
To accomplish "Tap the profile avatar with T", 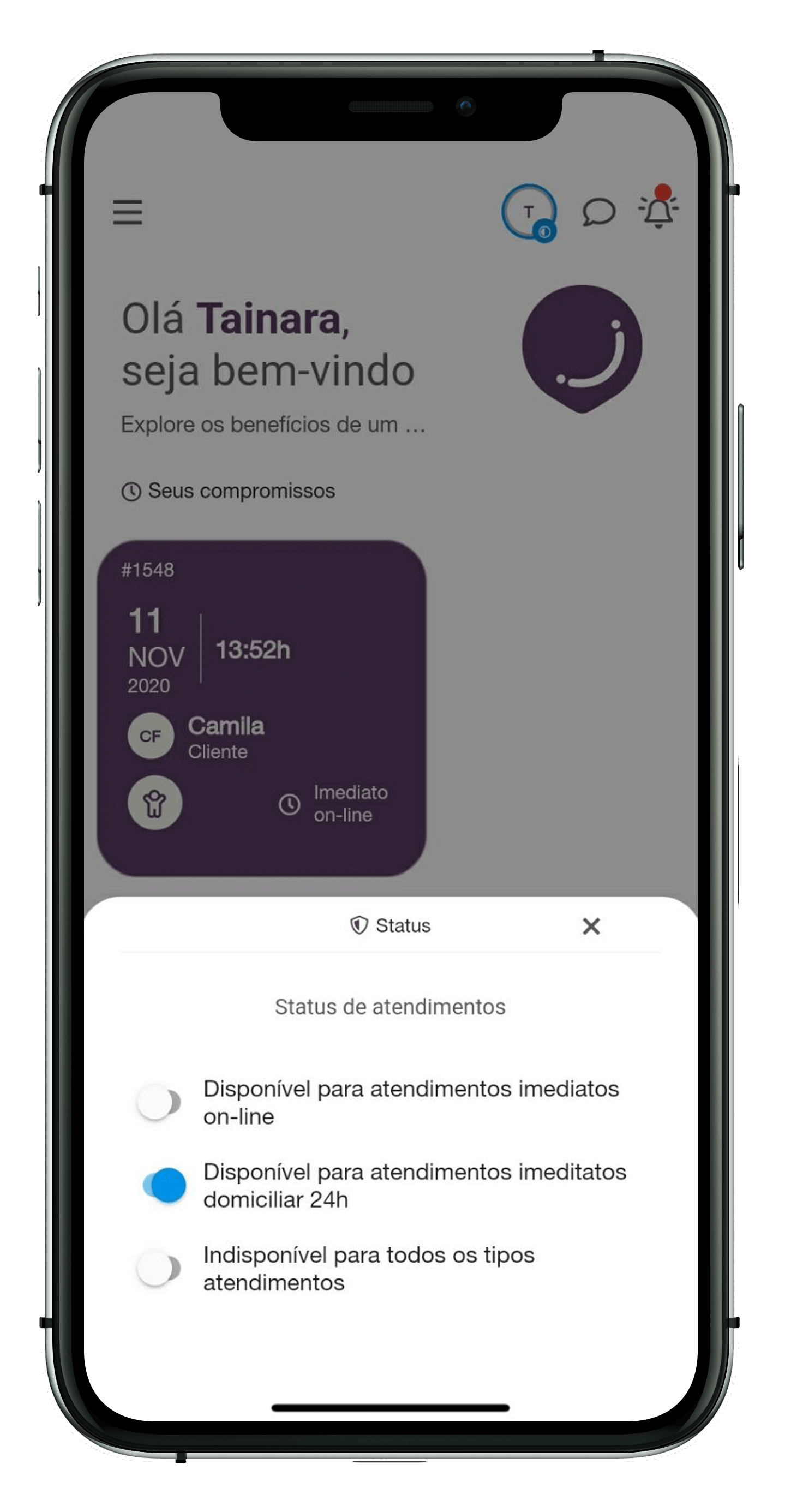I will click(x=529, y=212).
